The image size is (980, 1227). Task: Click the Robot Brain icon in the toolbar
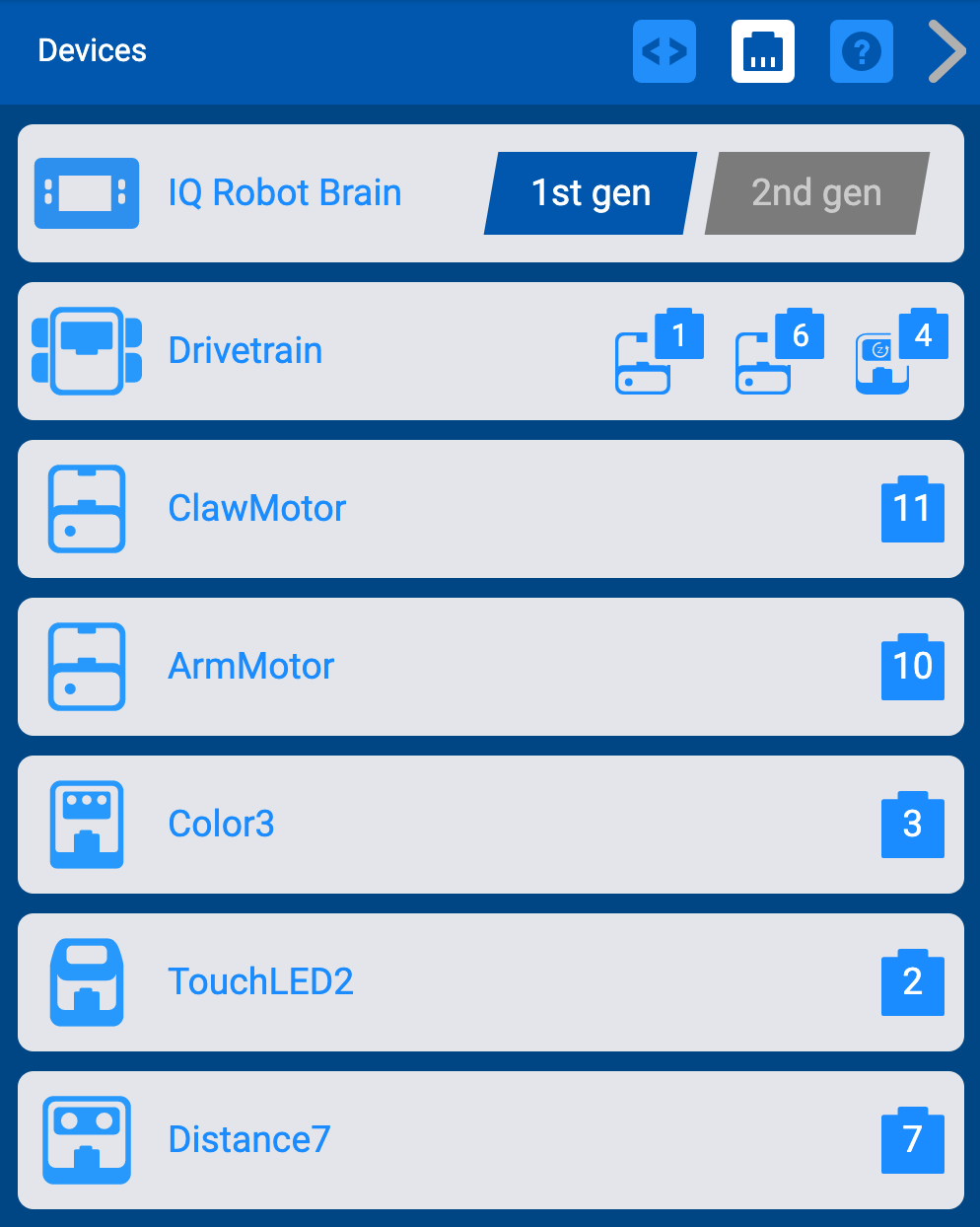click(762, 50)
